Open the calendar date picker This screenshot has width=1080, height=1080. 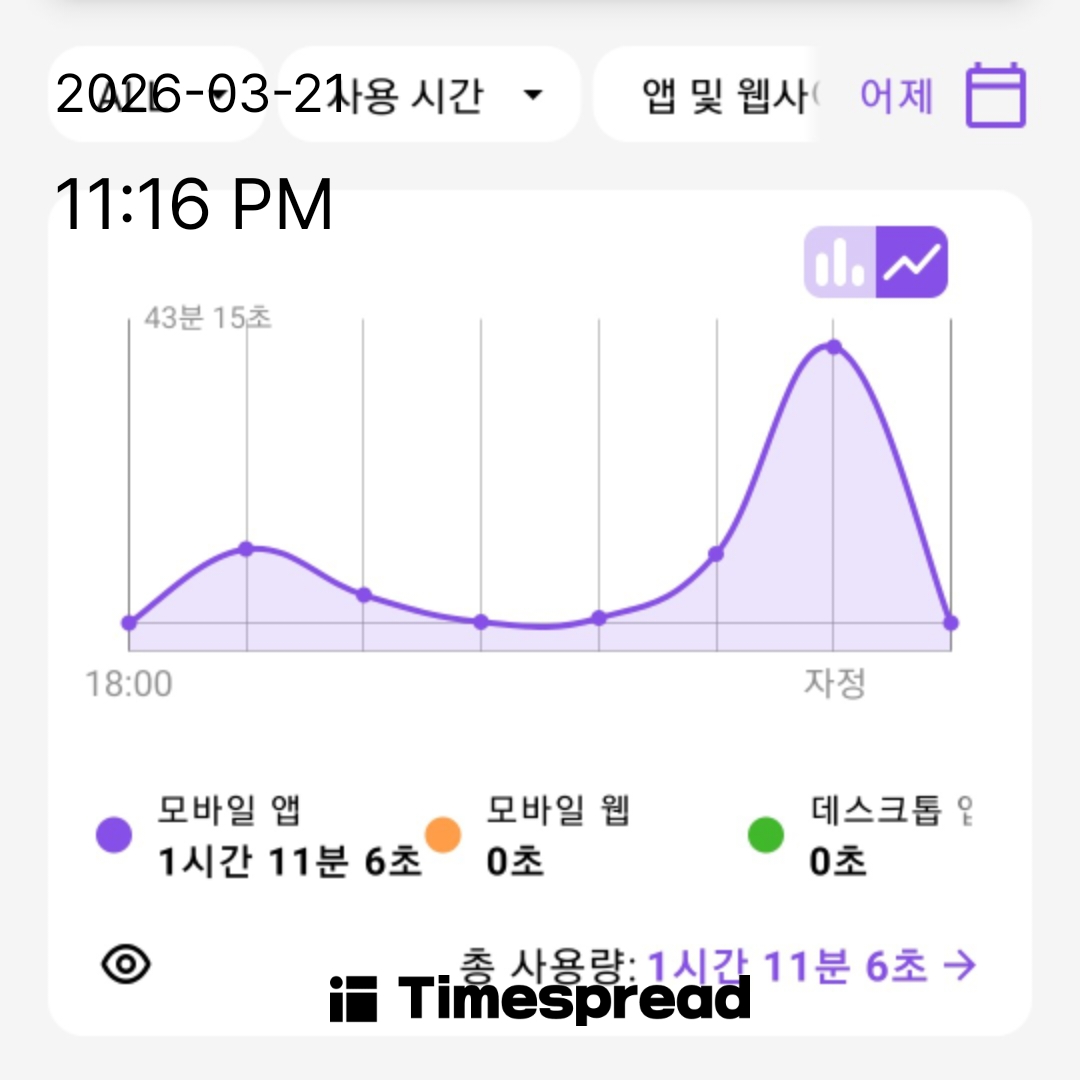tap(996, 96)
